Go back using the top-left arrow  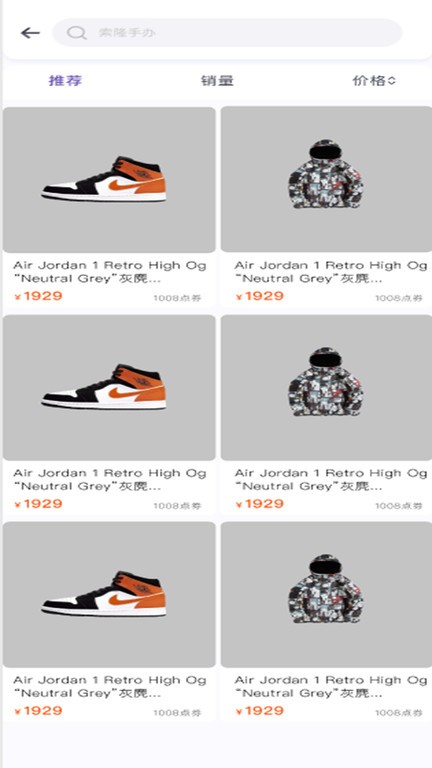(x=30, y=33)
